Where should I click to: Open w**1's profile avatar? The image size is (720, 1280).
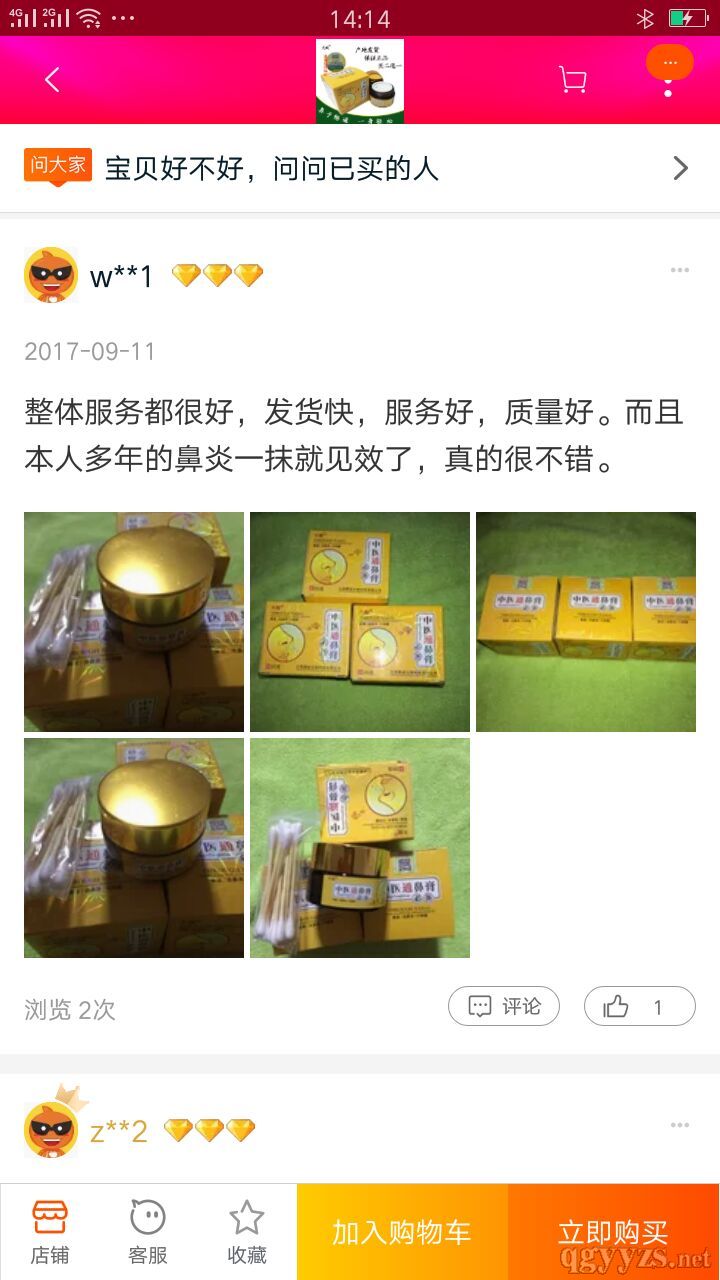coord(51,275)
